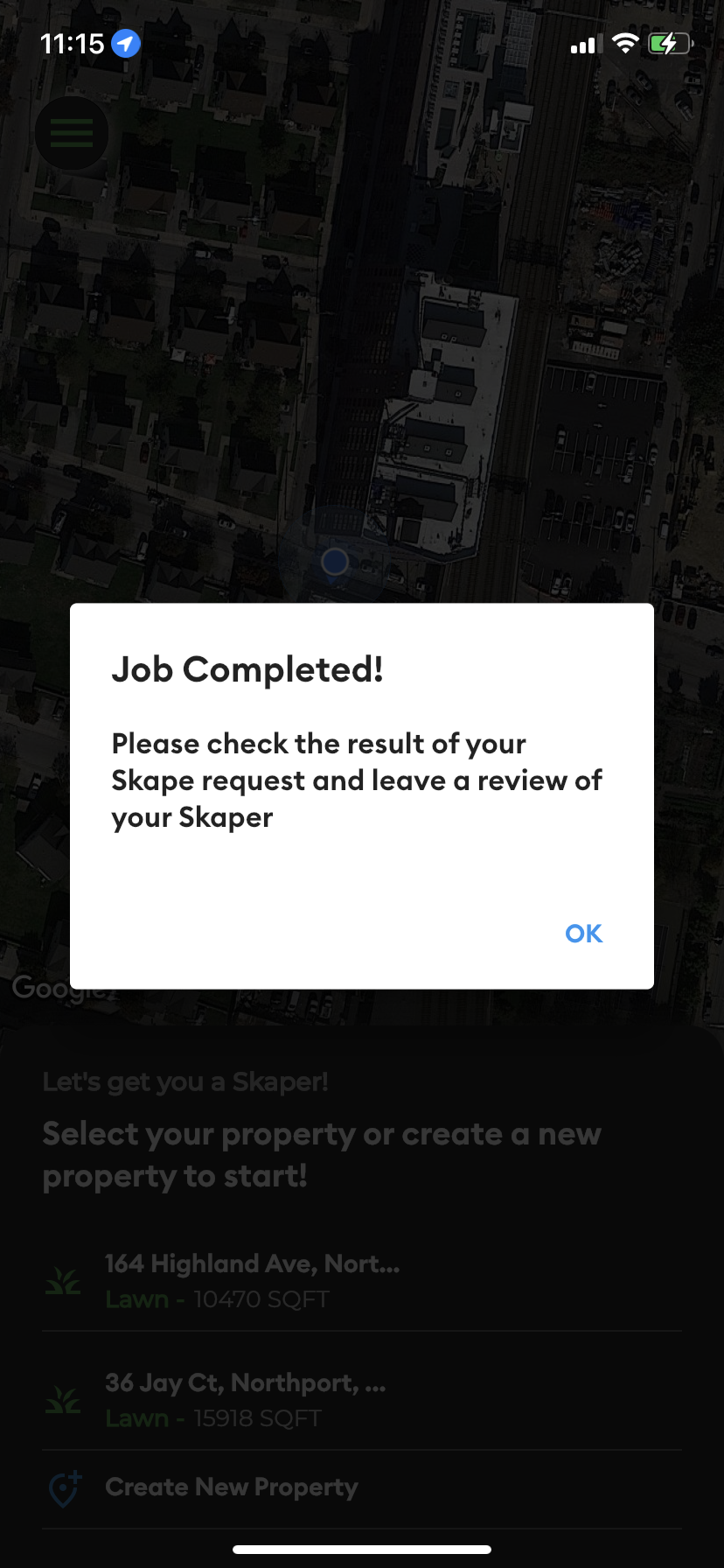This screenshot has height=1568, width=724.
Task: Tap the Create New Property pin icon
Action: 62,1487
